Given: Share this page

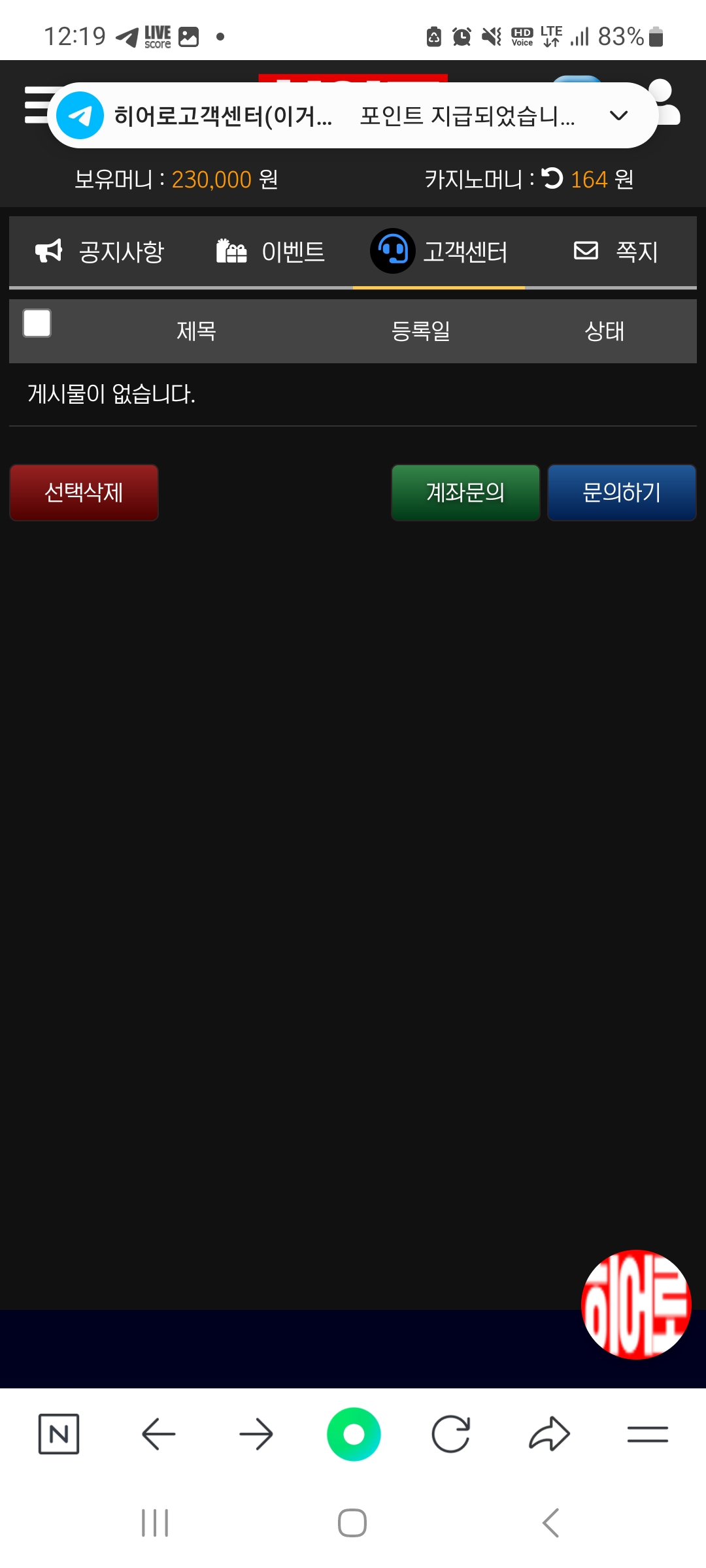Looking at the screenshot, I should (x=549, y=1434).
